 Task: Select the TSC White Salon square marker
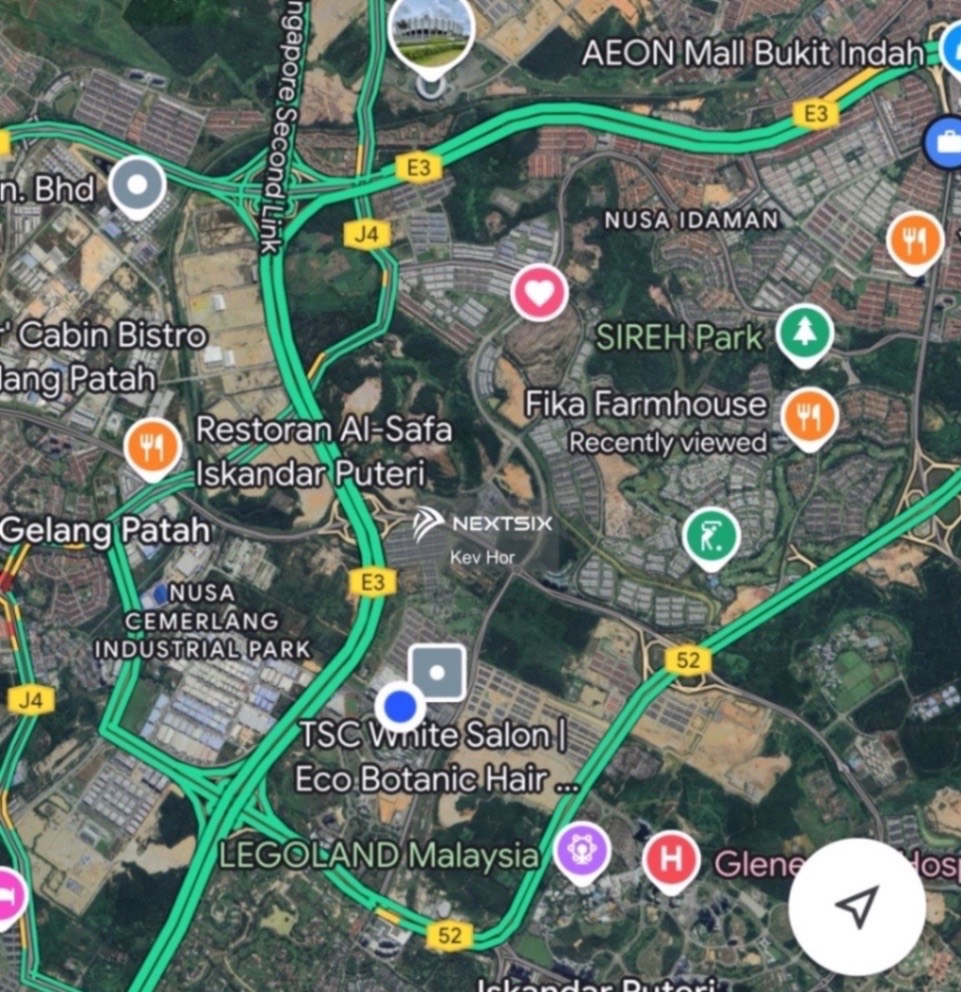point(437,673)
